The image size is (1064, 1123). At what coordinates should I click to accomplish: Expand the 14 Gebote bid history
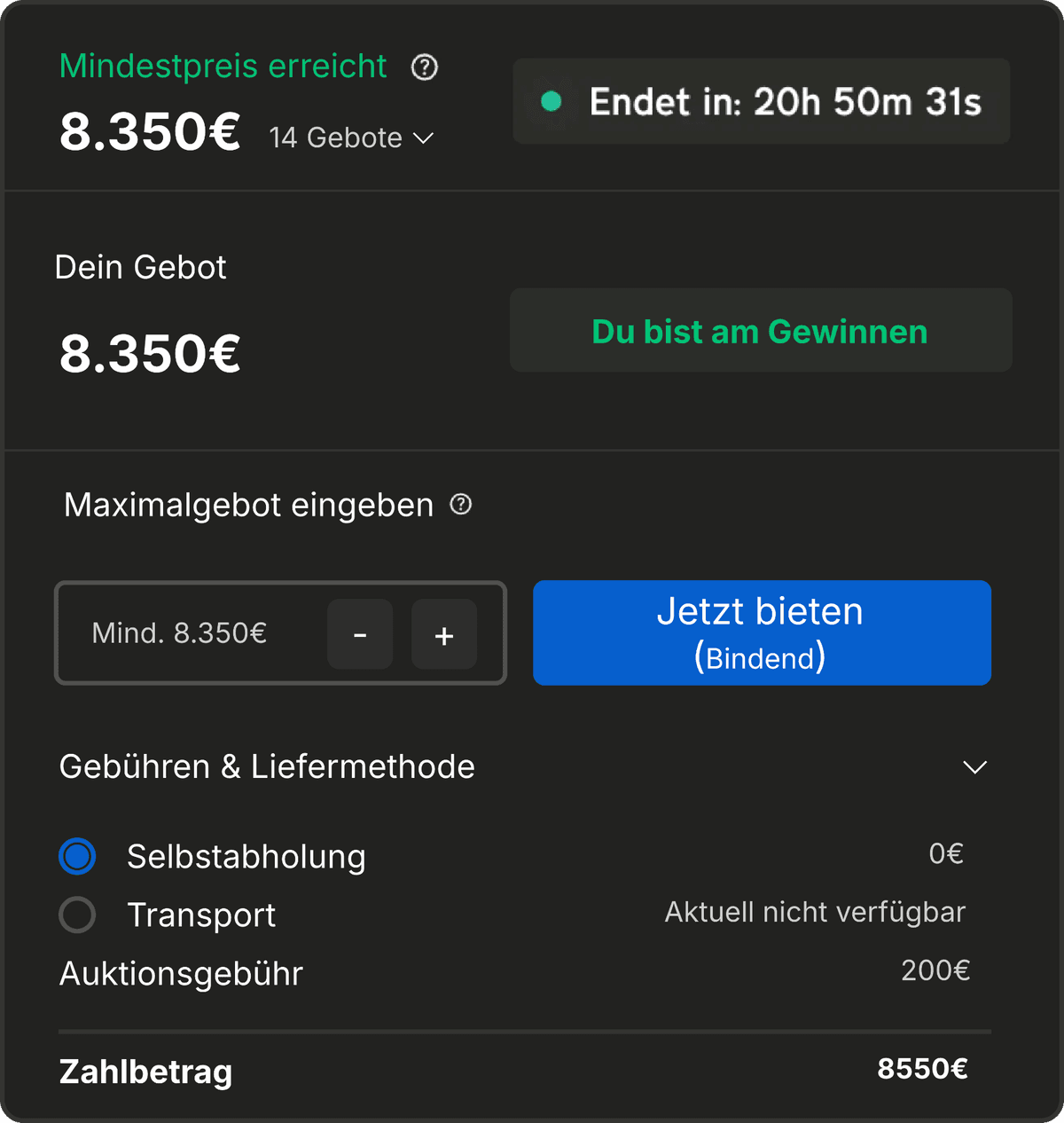[x=334, y=137]
